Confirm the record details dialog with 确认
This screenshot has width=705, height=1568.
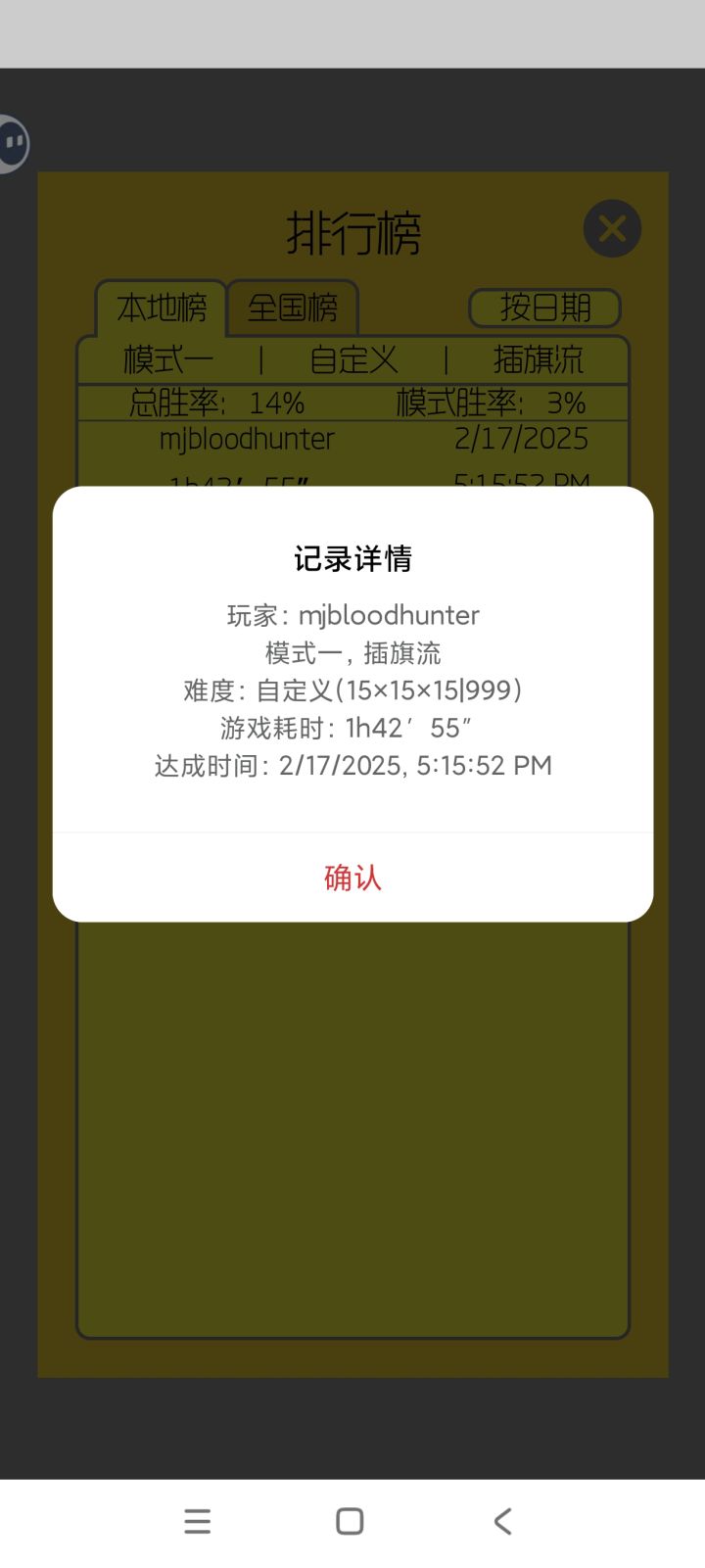[x=352, y=878]
